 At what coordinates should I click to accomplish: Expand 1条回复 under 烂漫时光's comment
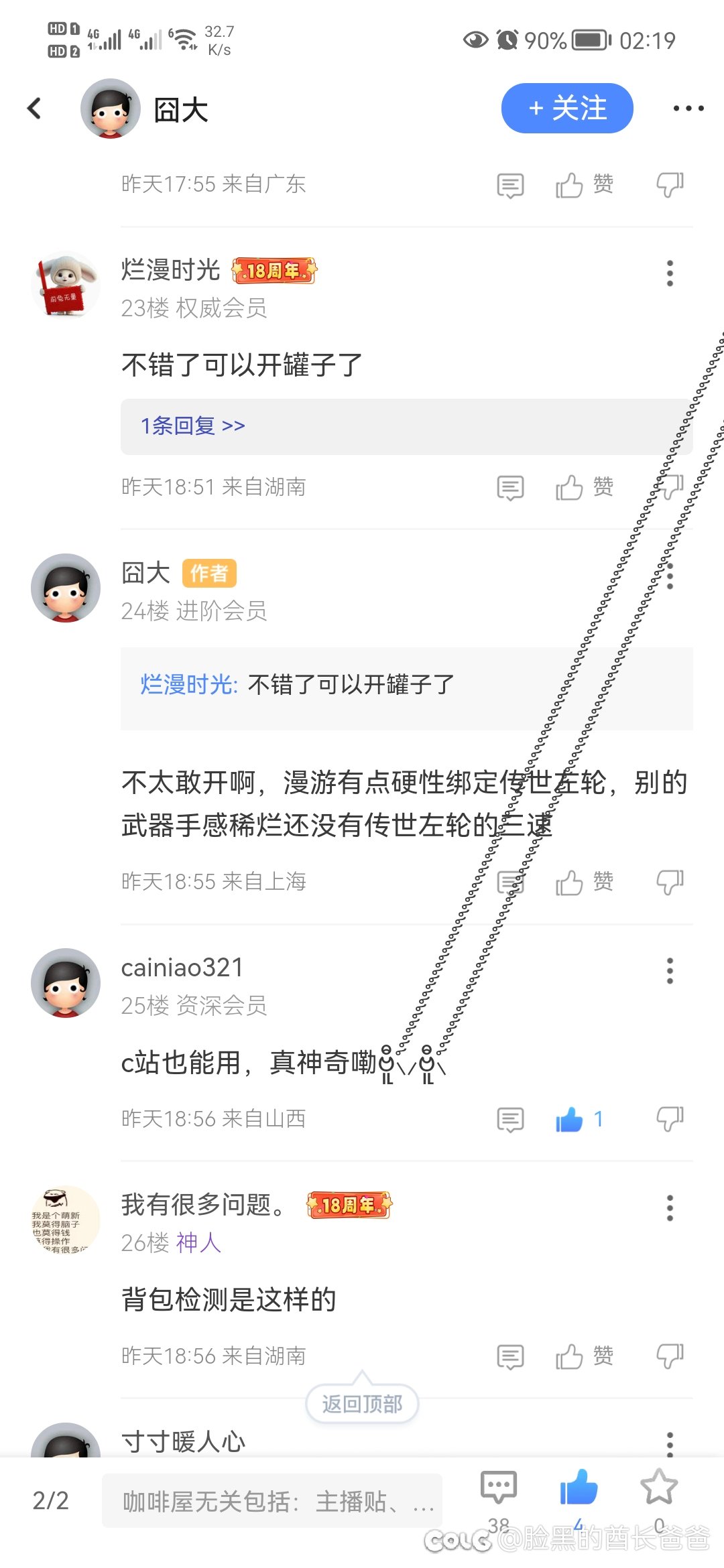(193, 426)
